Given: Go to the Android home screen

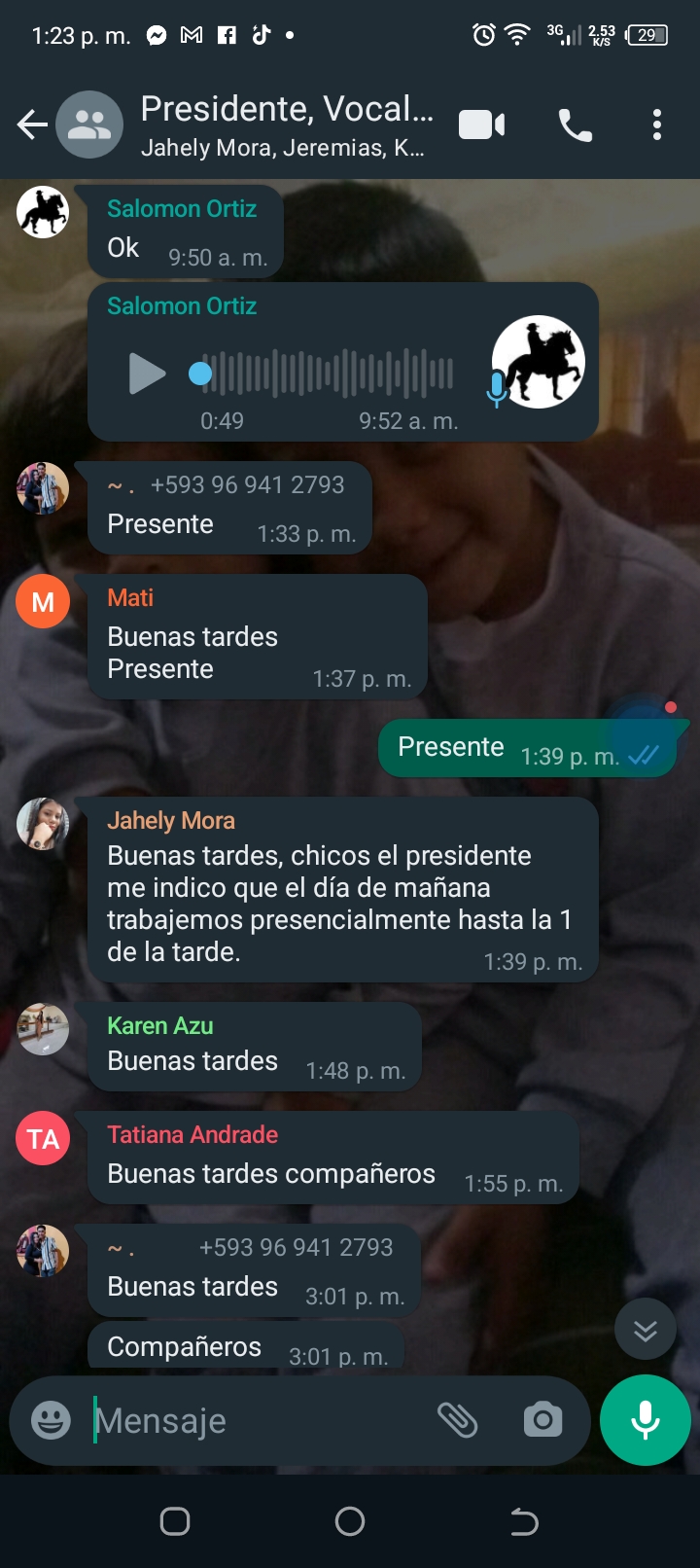Looking at the screenshot, I should pyautogui.click(x=350, y=1521).
